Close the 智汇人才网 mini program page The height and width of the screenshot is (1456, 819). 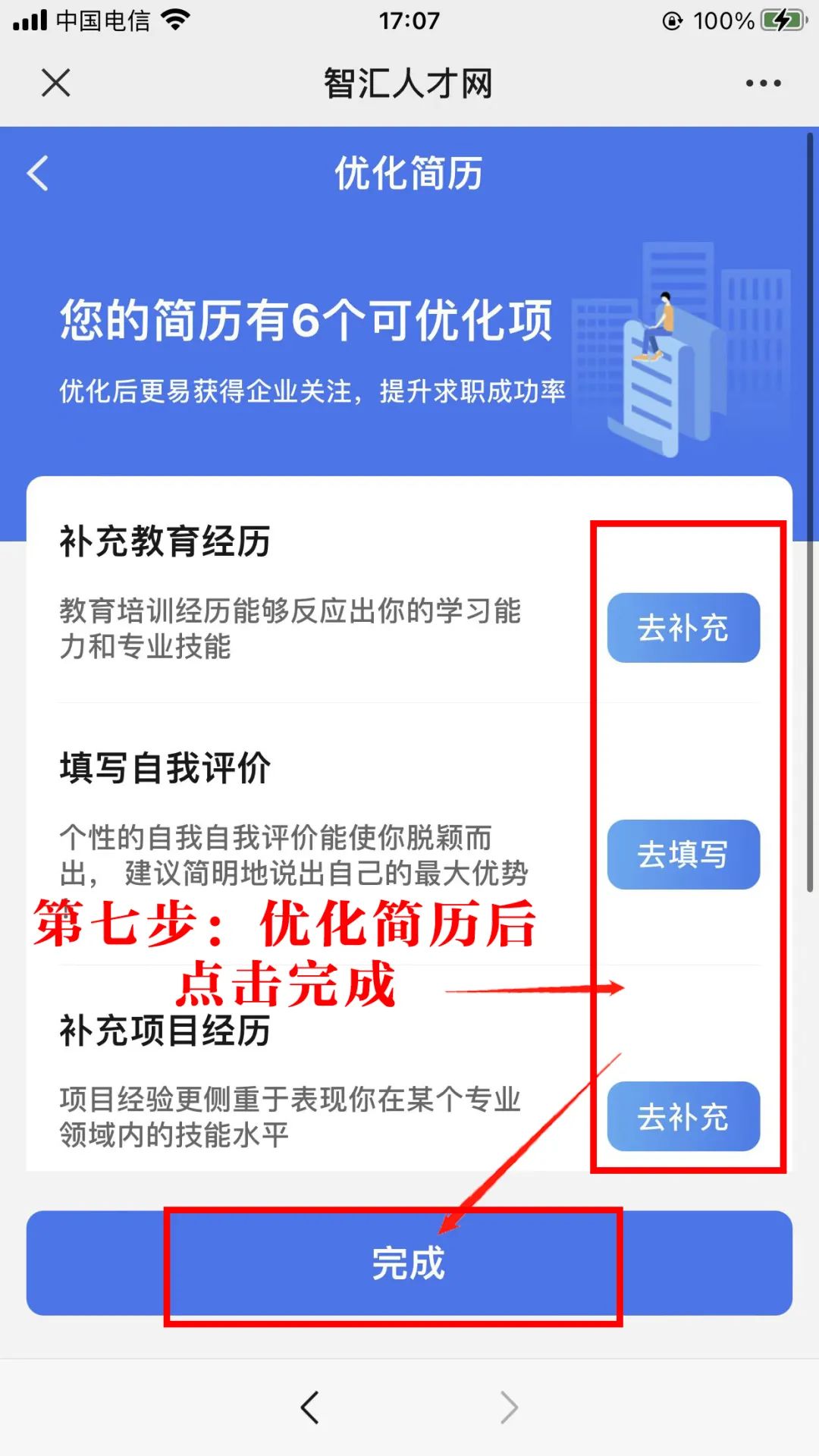(55, 83)
